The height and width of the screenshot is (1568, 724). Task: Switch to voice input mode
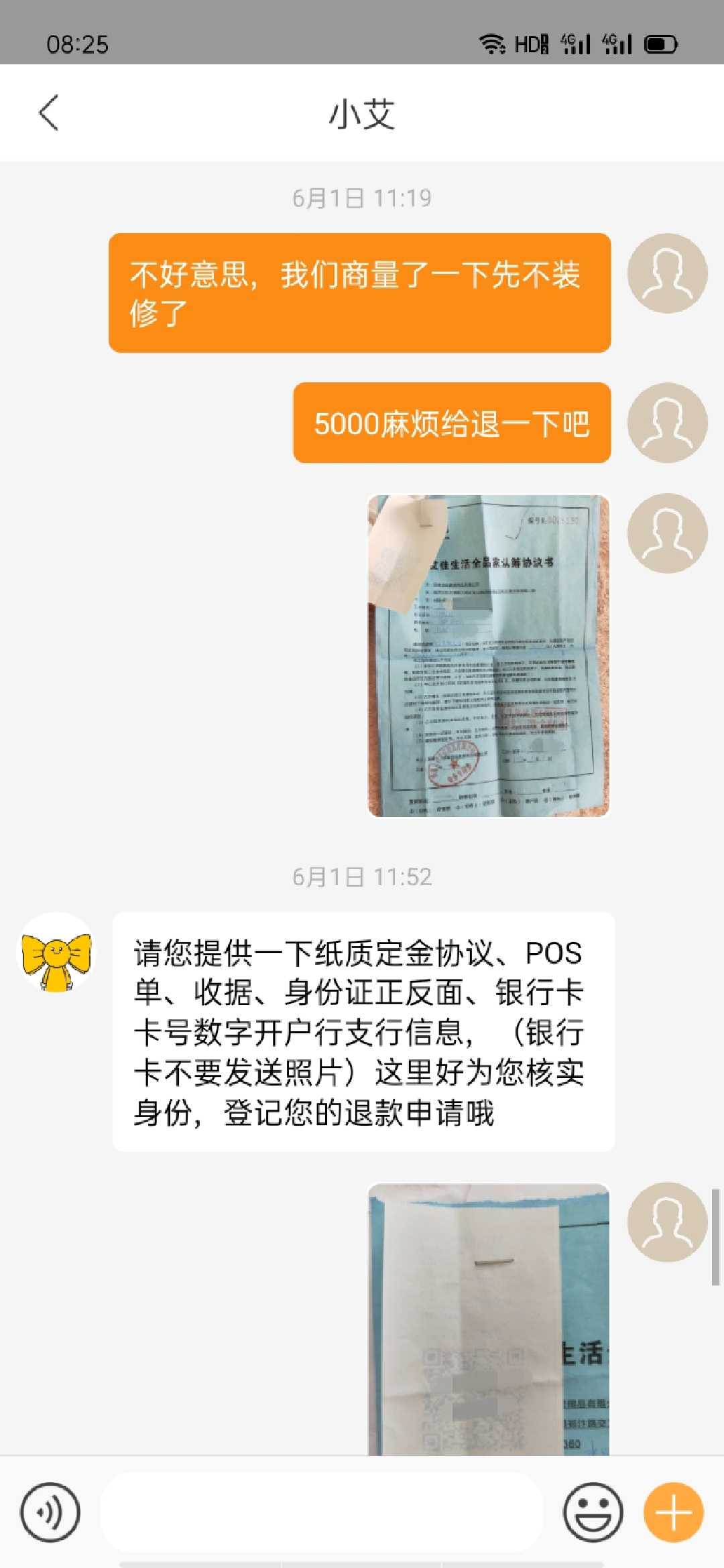(x=50, y=1512)
